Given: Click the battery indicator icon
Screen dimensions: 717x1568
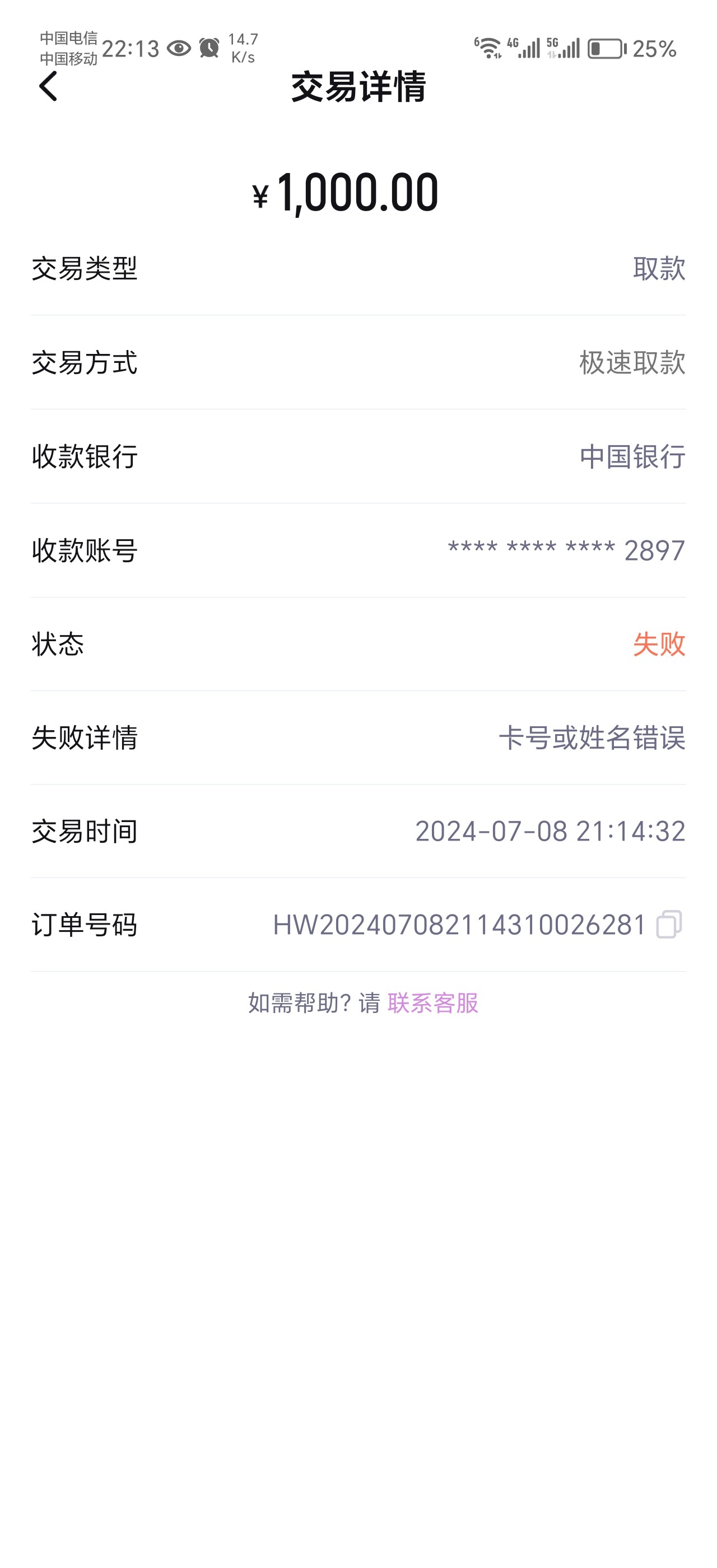Looking at the screenshot, I should click(604, 49).
